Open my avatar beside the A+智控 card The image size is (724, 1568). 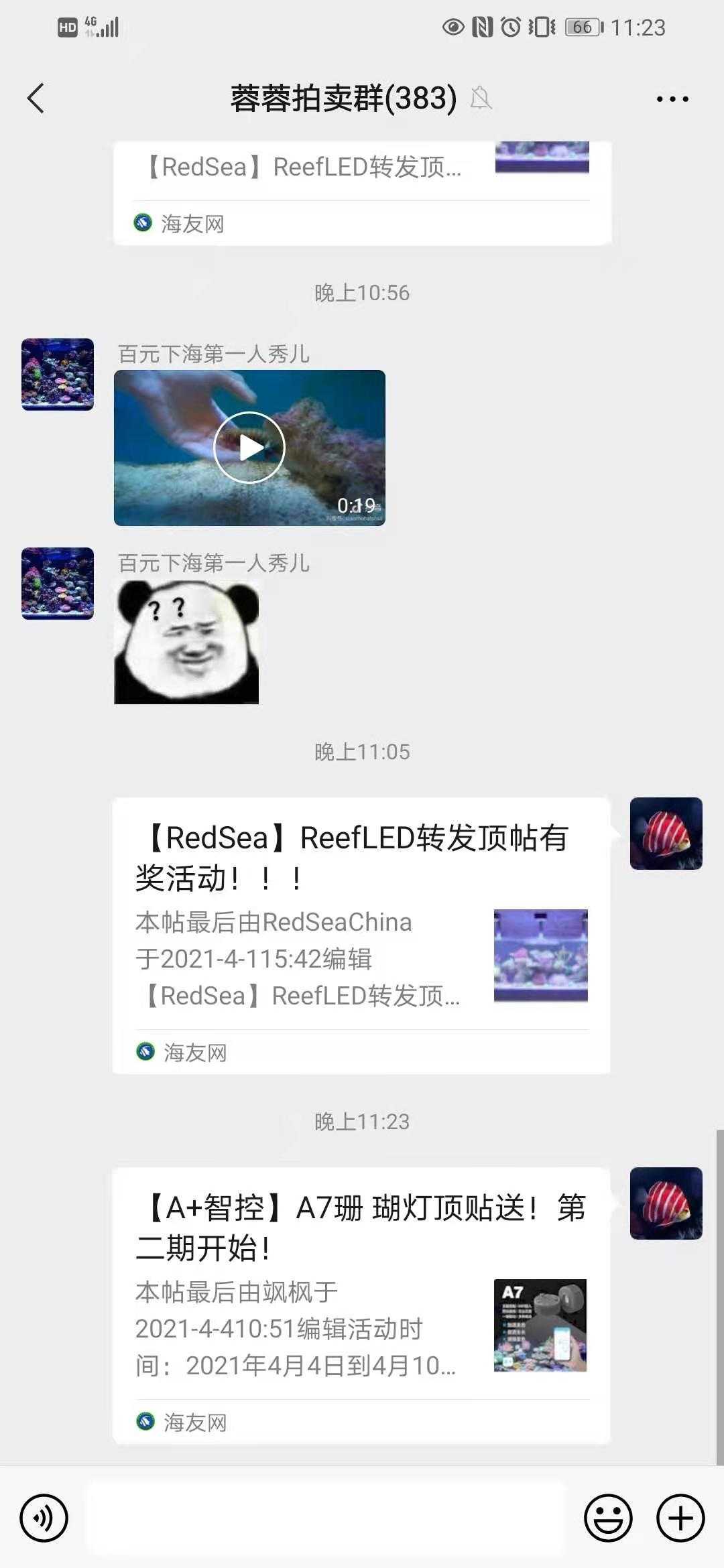[x=666, y=1203]
